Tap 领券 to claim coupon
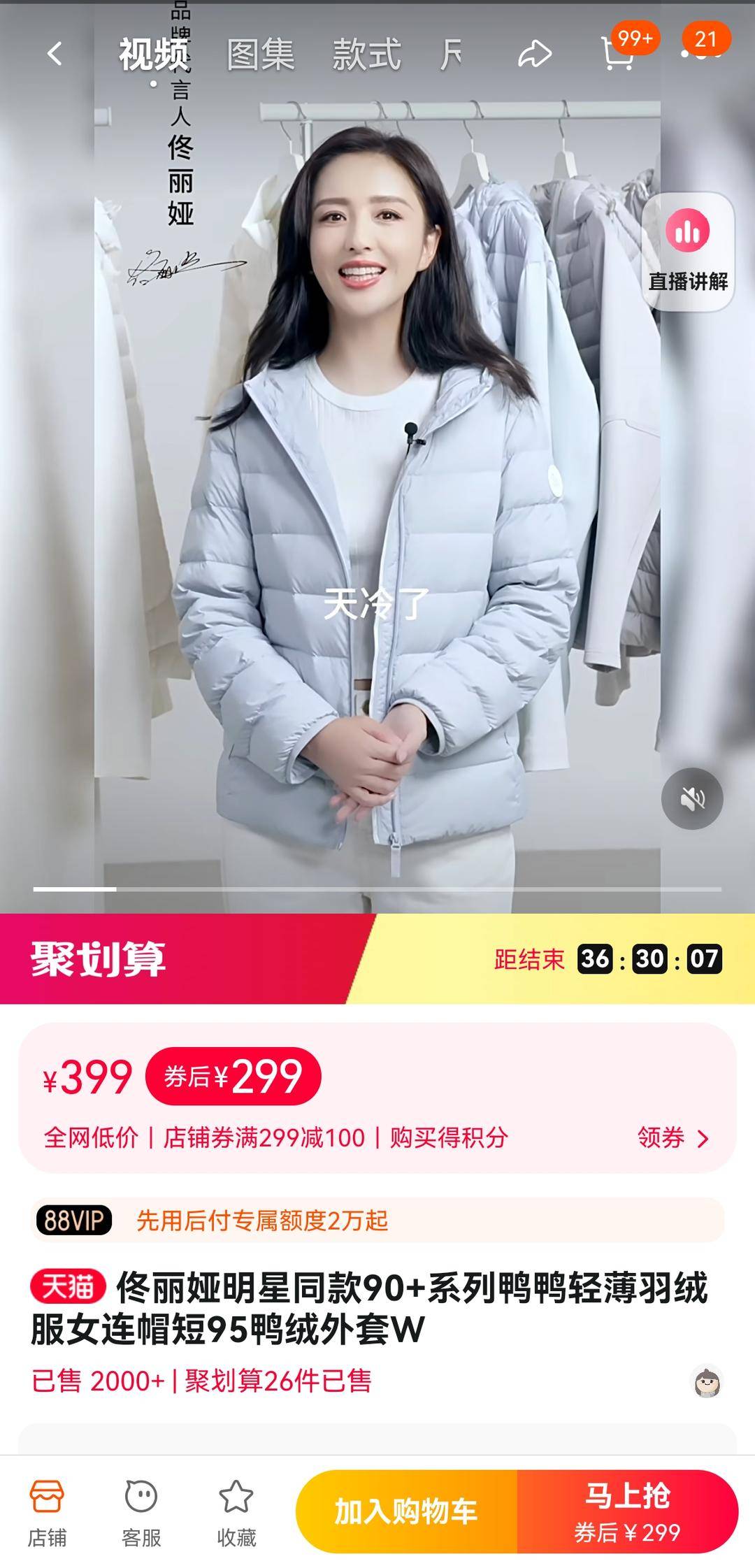 point(673,1138)
